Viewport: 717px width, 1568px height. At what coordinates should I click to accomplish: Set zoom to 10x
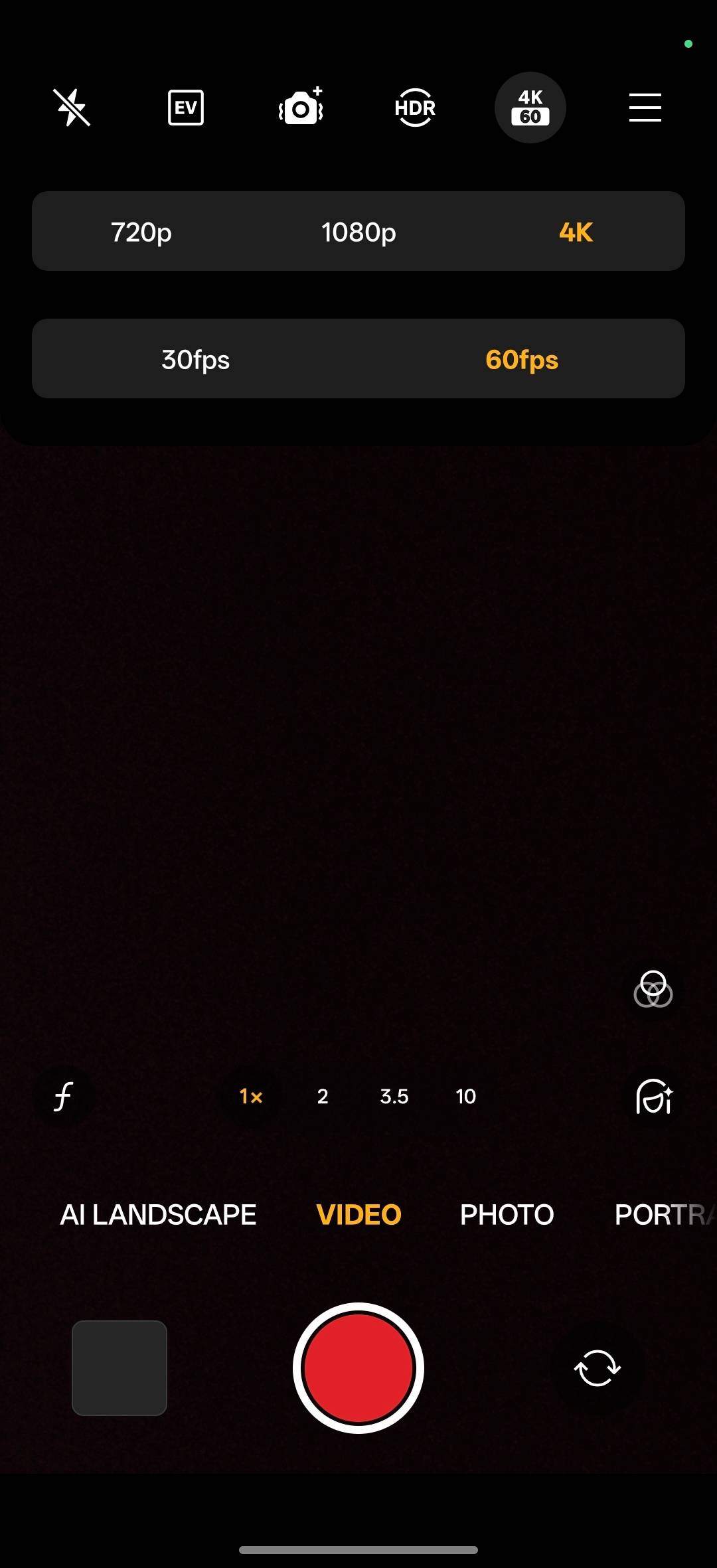point(466,1096)
